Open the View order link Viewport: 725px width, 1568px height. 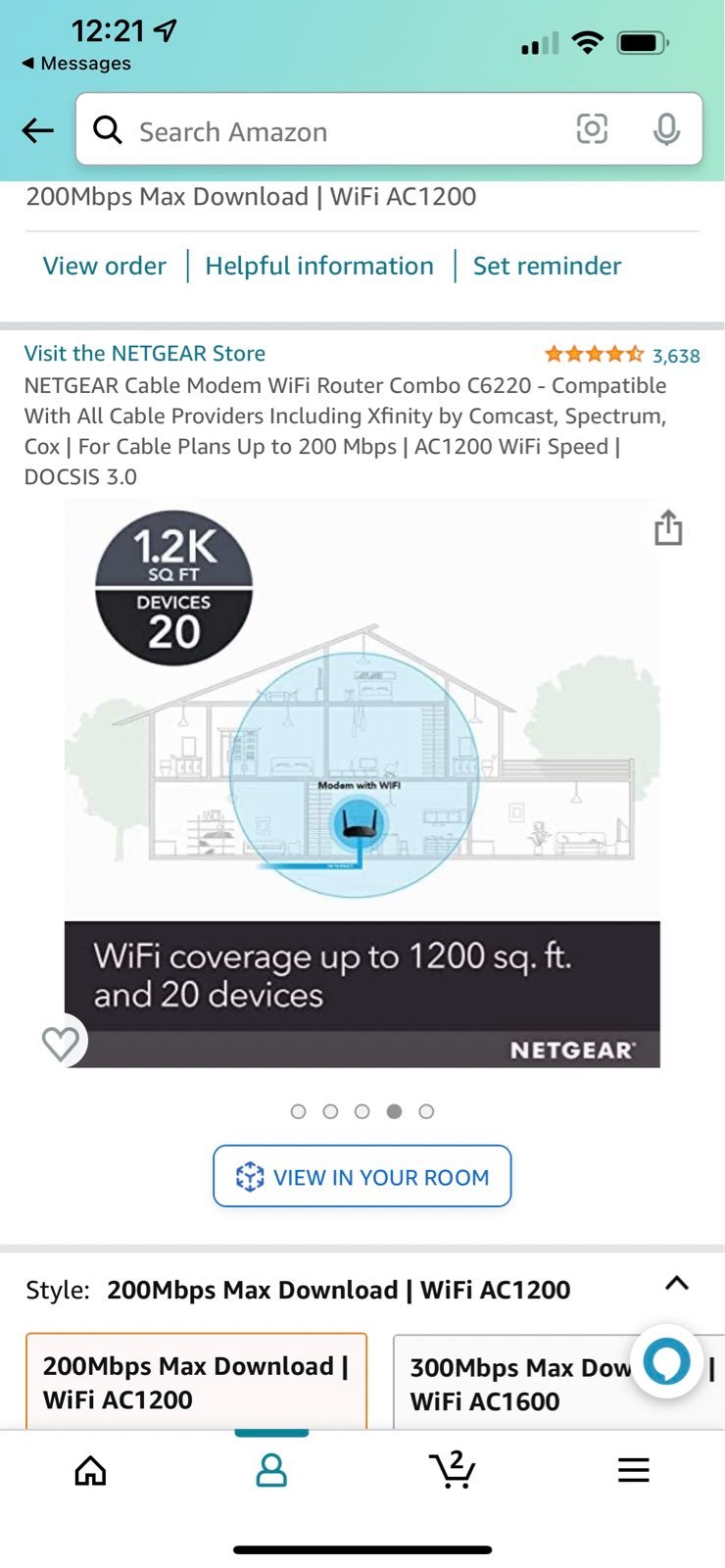point(105,266)
